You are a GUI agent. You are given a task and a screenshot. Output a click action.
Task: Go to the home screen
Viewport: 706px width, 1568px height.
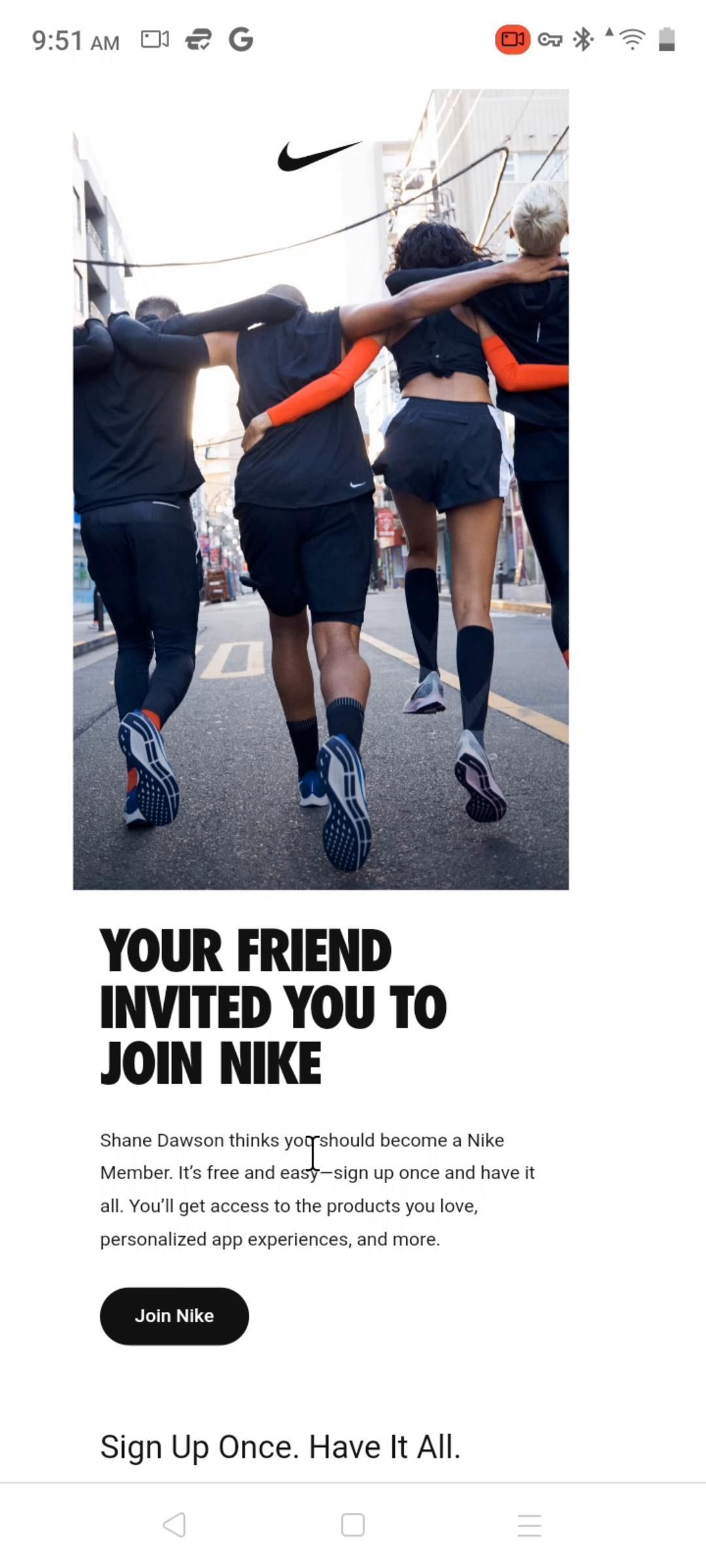point(353,1525)
